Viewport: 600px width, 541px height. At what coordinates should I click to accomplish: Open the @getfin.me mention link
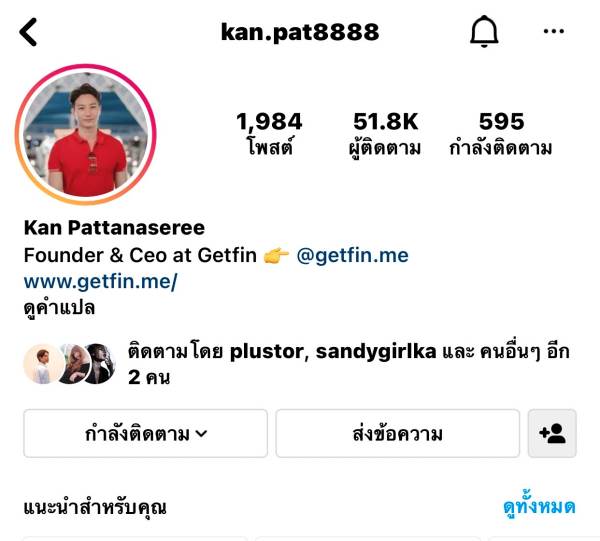click(352, 255)
